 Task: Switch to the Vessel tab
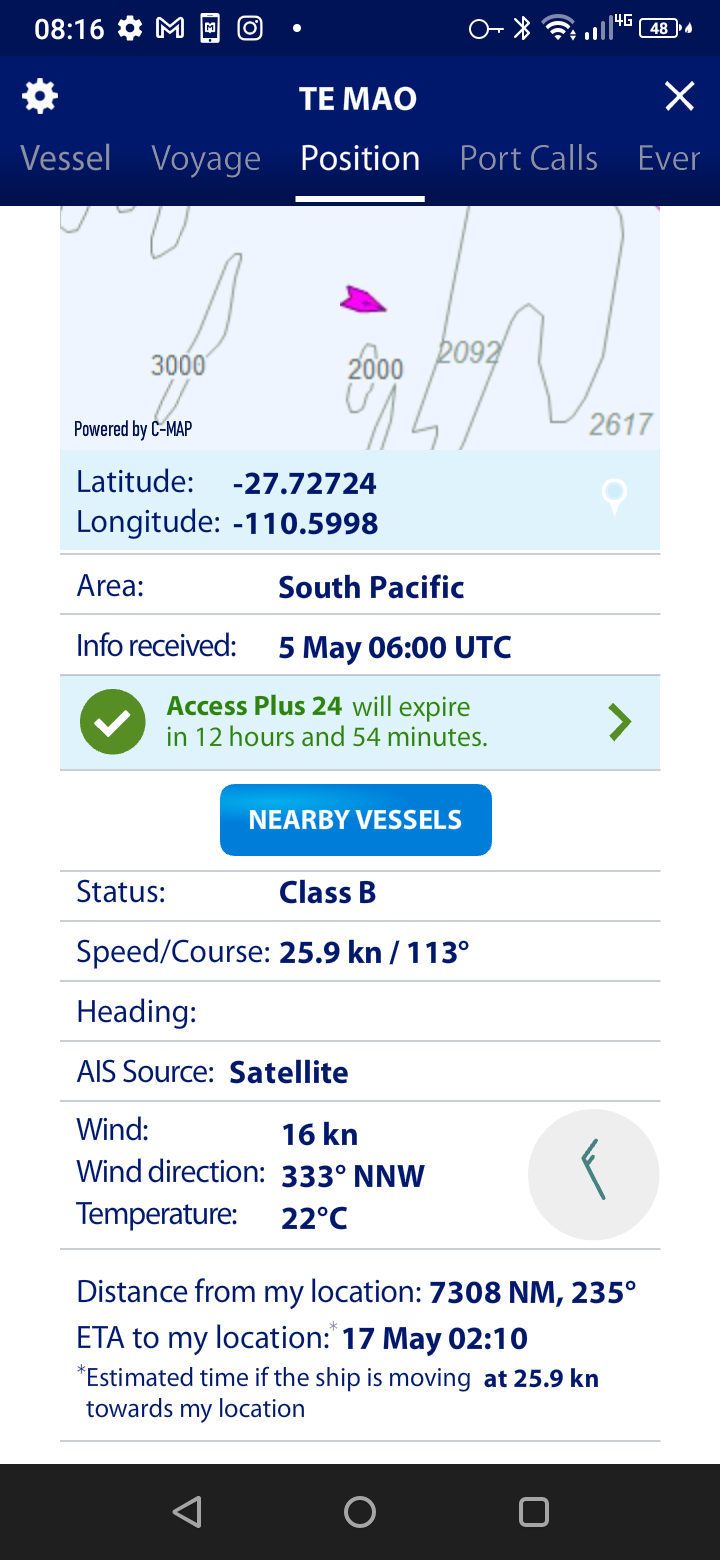[66, 158]
